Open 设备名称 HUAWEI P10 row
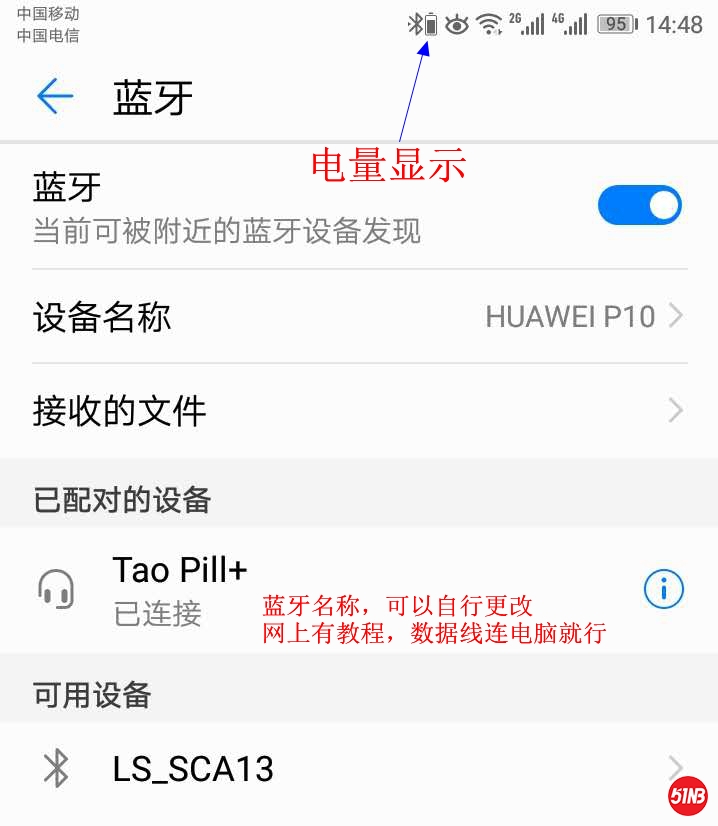The width and height of the screenshot is (718, 826). (x=358, y=317)
